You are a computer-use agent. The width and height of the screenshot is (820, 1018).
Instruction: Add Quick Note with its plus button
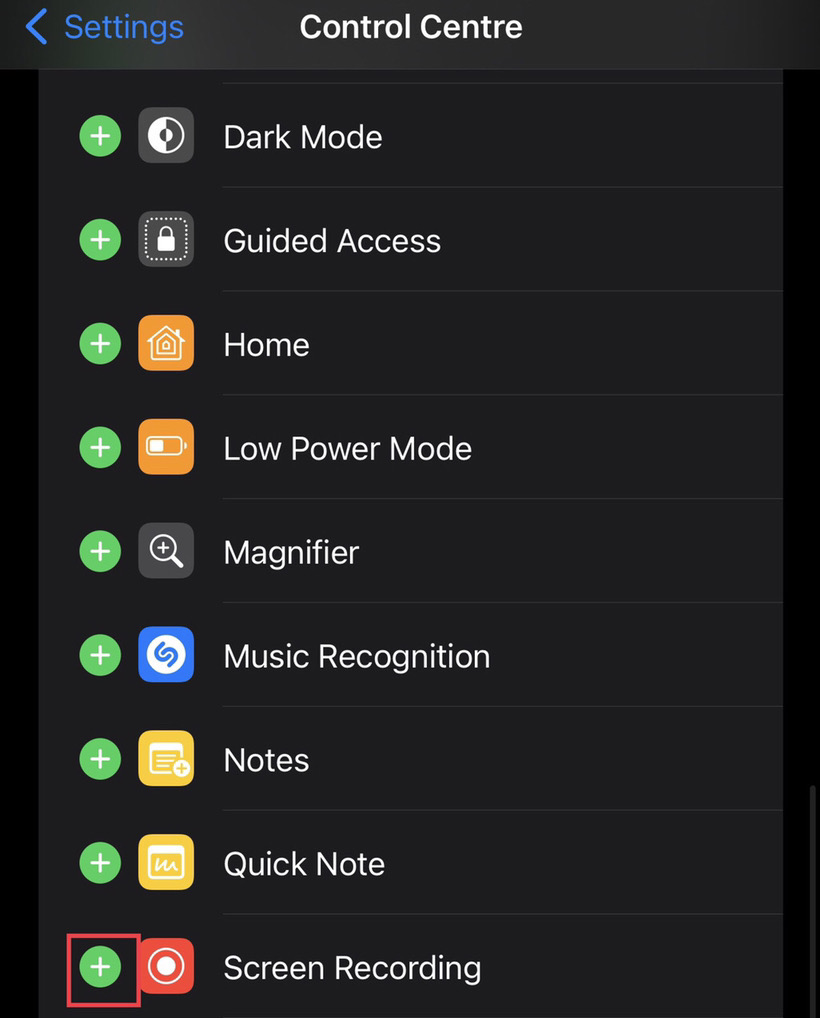point(100,862)
